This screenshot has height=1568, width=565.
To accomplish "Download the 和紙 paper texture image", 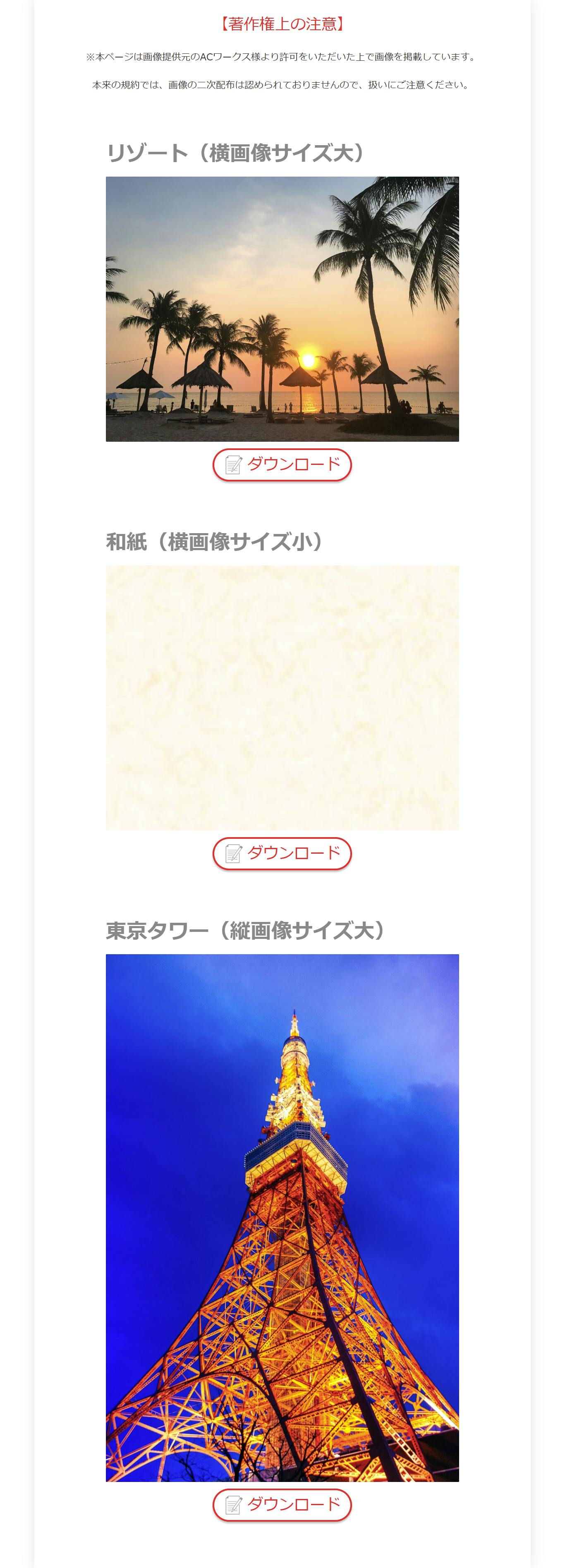I will (x=282, y=853).
